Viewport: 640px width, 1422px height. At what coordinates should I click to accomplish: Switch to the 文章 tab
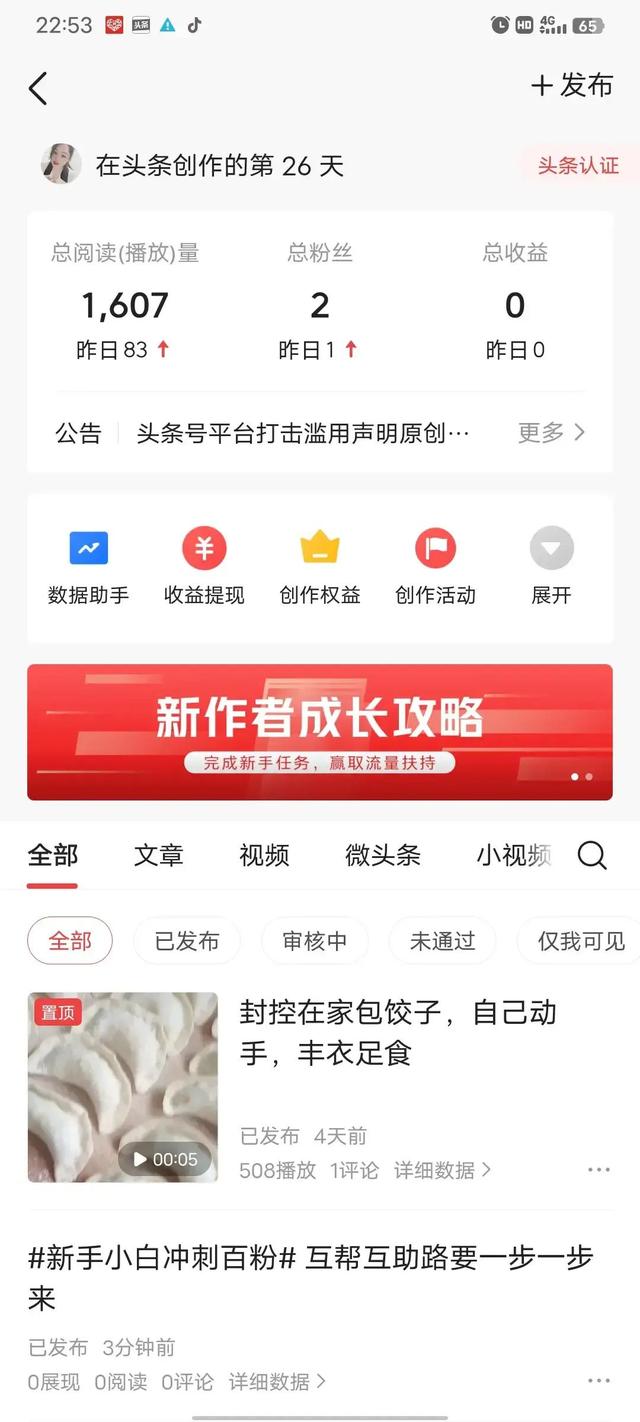[x=158, y=855]
